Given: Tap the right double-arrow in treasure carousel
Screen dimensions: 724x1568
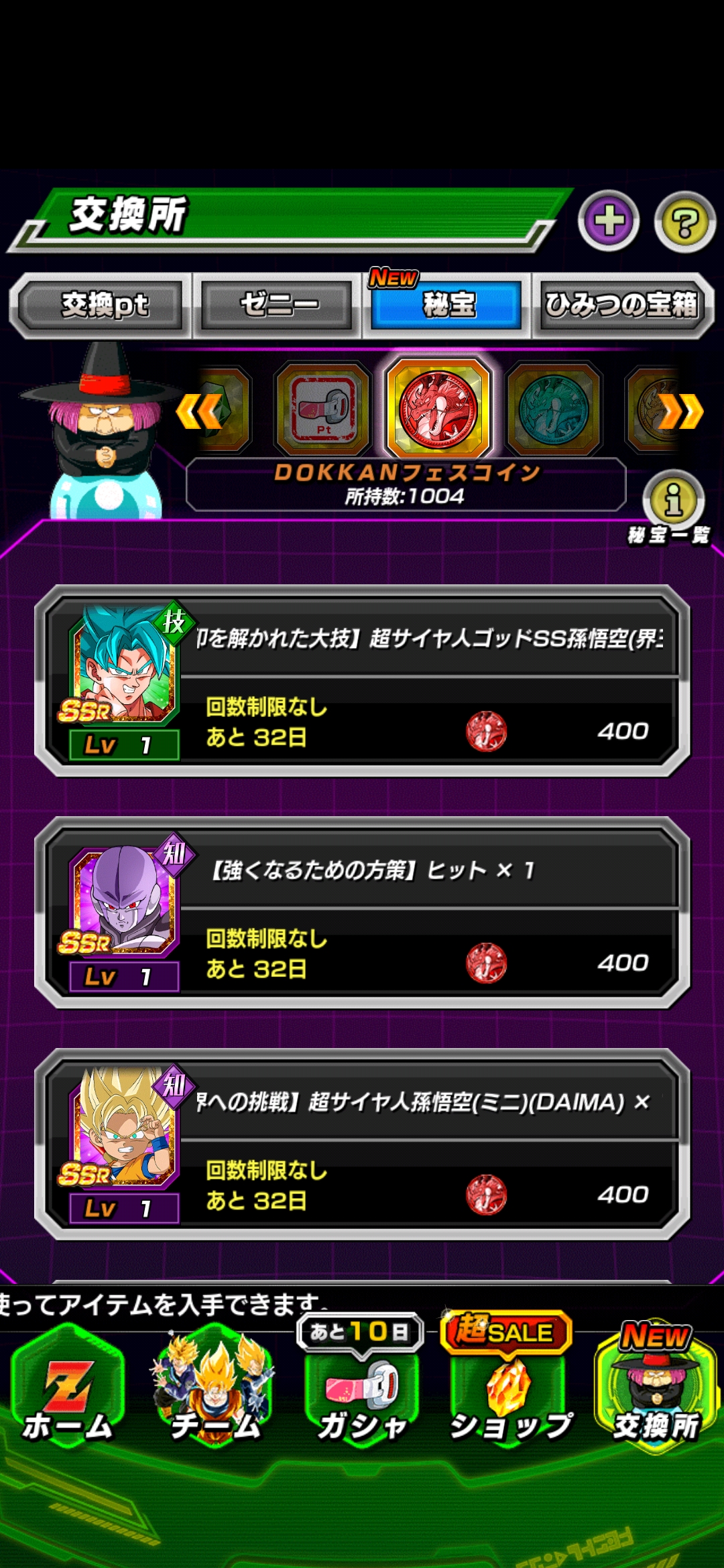Looking at the screenshot, I should pos(680,411).
